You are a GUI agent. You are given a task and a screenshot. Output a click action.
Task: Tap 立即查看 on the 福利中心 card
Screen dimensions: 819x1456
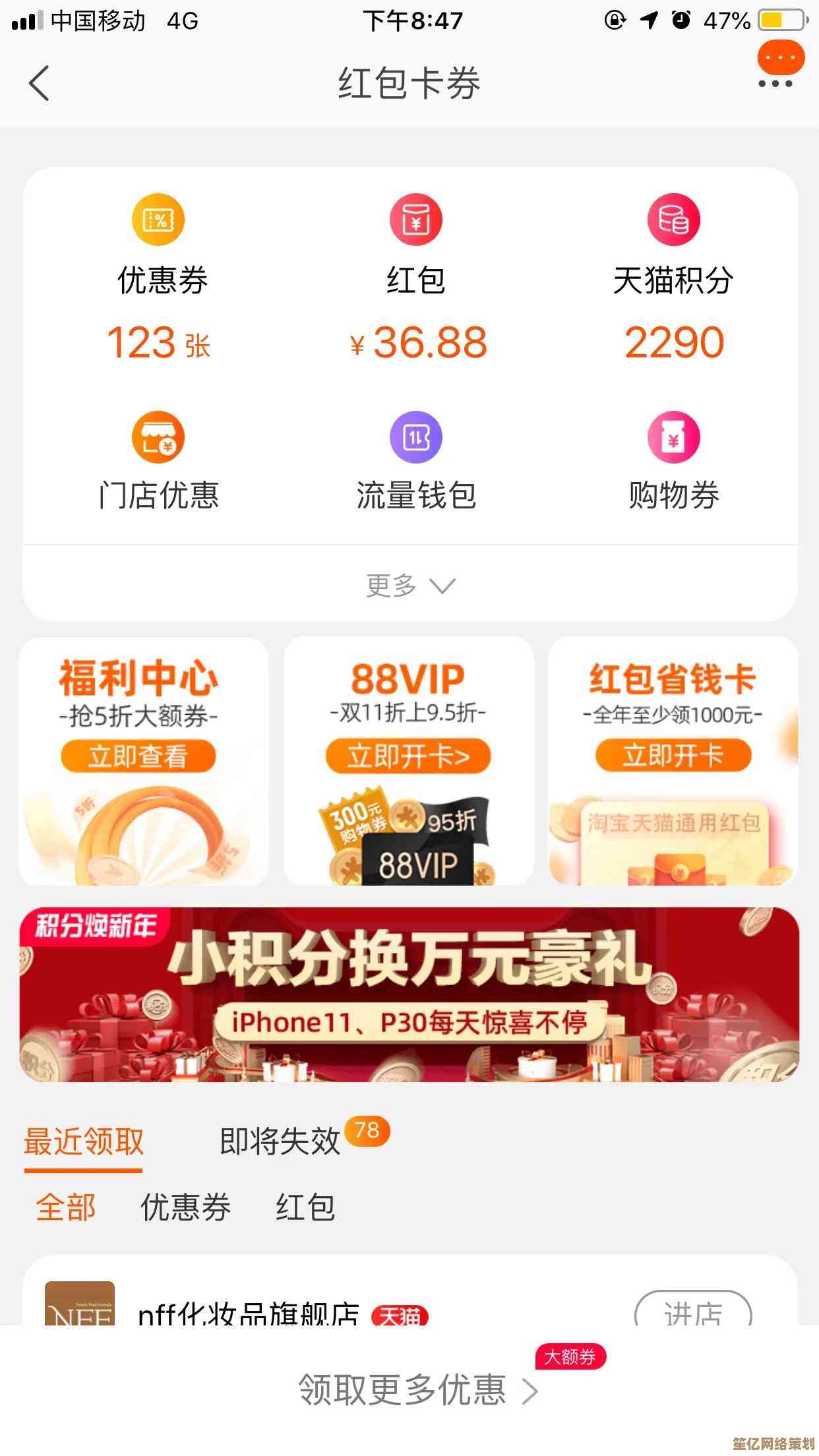[x=138, y=756]
